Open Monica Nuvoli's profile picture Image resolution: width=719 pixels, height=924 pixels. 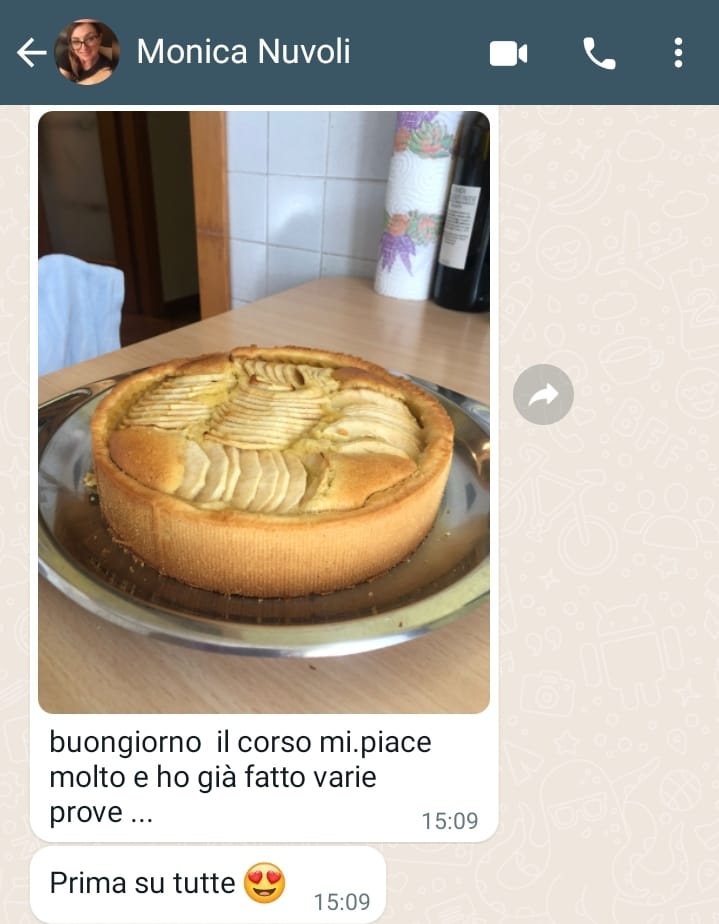[87, 53]
